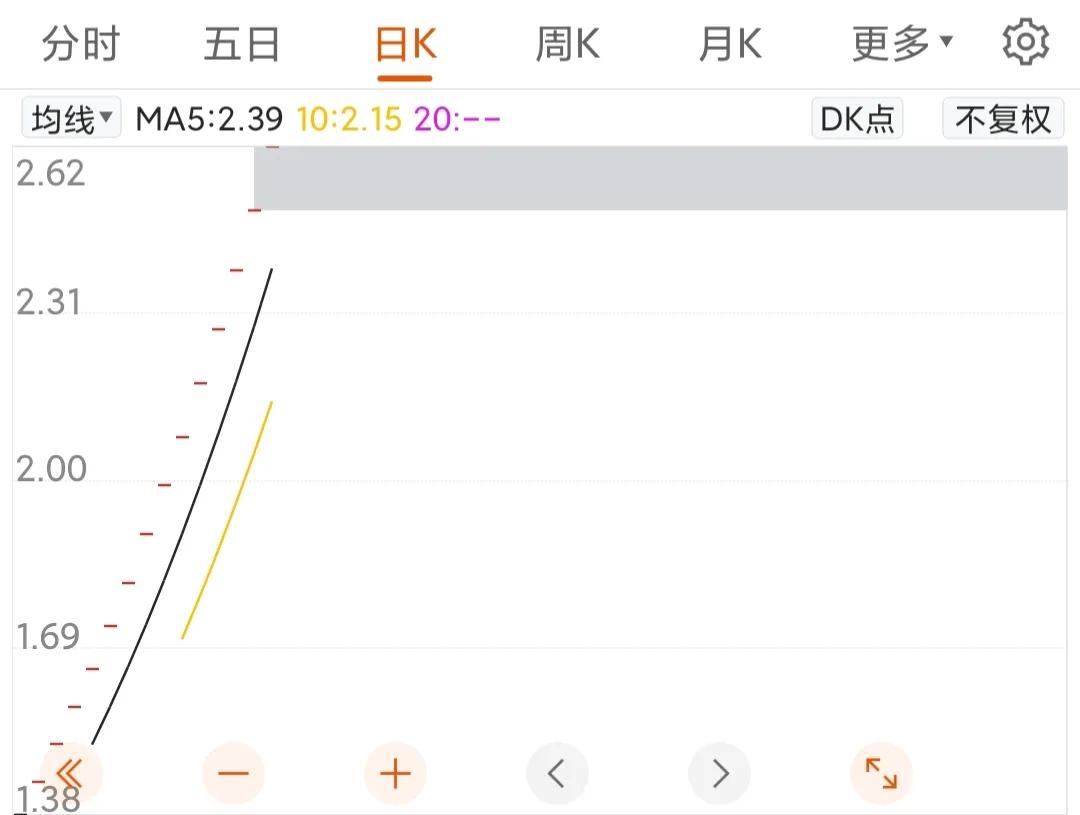Screen dimensions: 1080x815
Task: Switch to the 分时 tab
Action: 81,45
